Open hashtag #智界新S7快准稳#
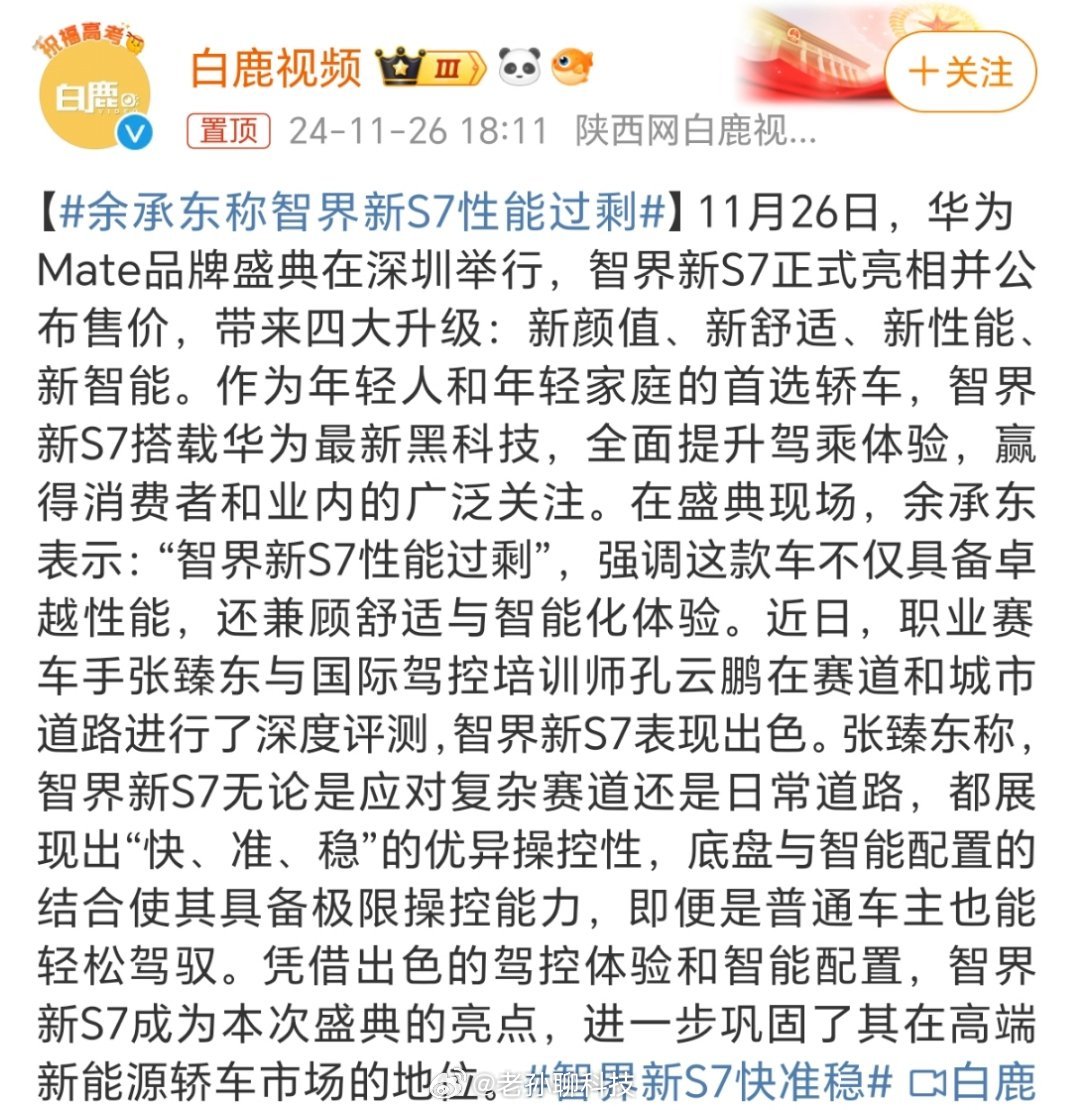 click(708, 1083)
